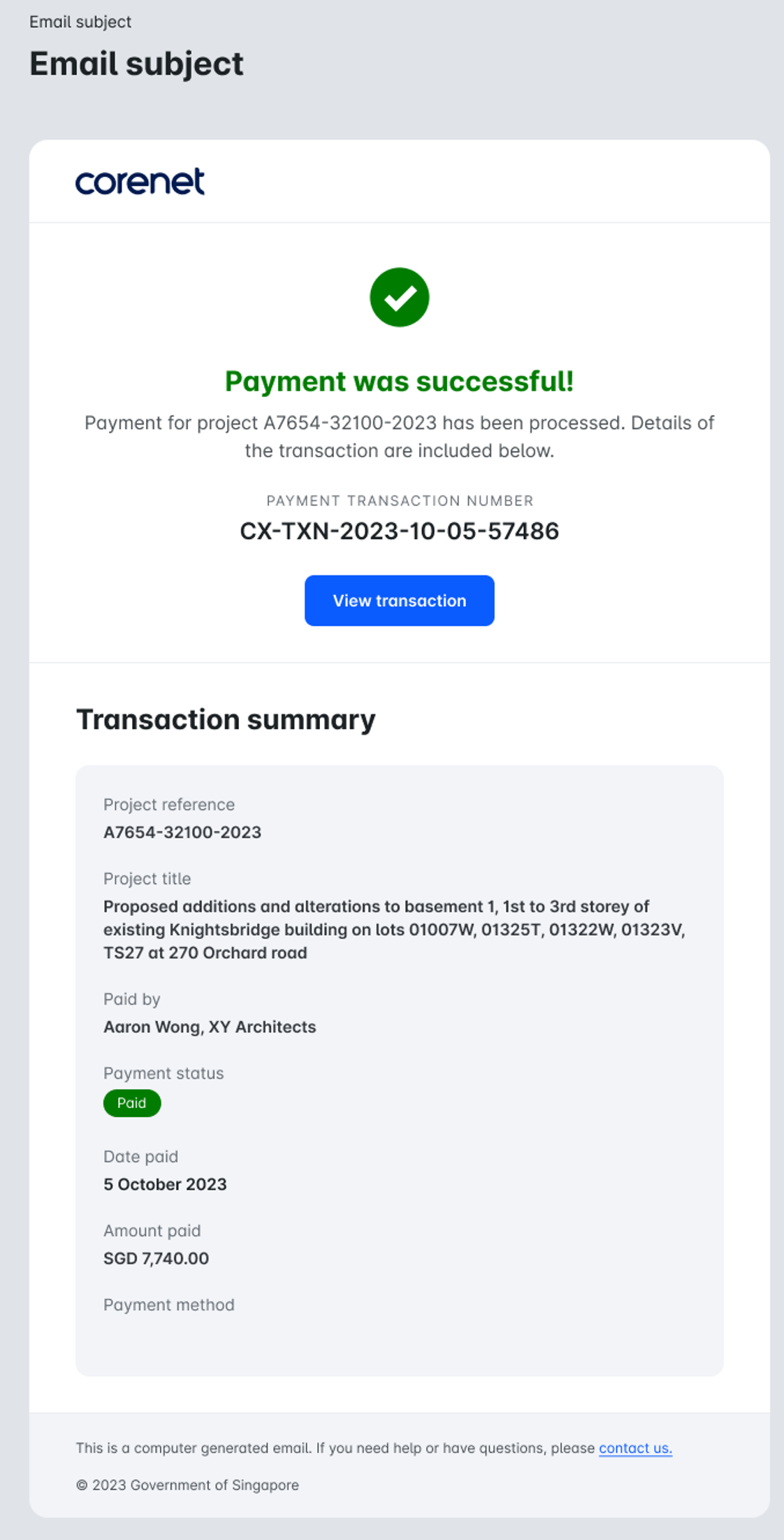Select the payer name Aaron Wong, XY Architects

(210, 1026)
